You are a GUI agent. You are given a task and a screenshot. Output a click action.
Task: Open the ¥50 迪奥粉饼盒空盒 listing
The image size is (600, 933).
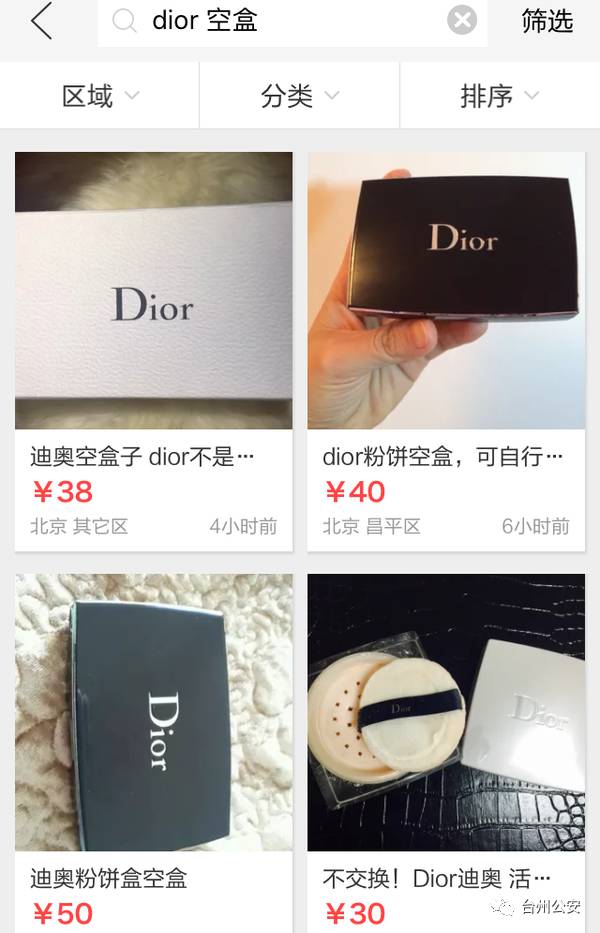tap(153, 750)
